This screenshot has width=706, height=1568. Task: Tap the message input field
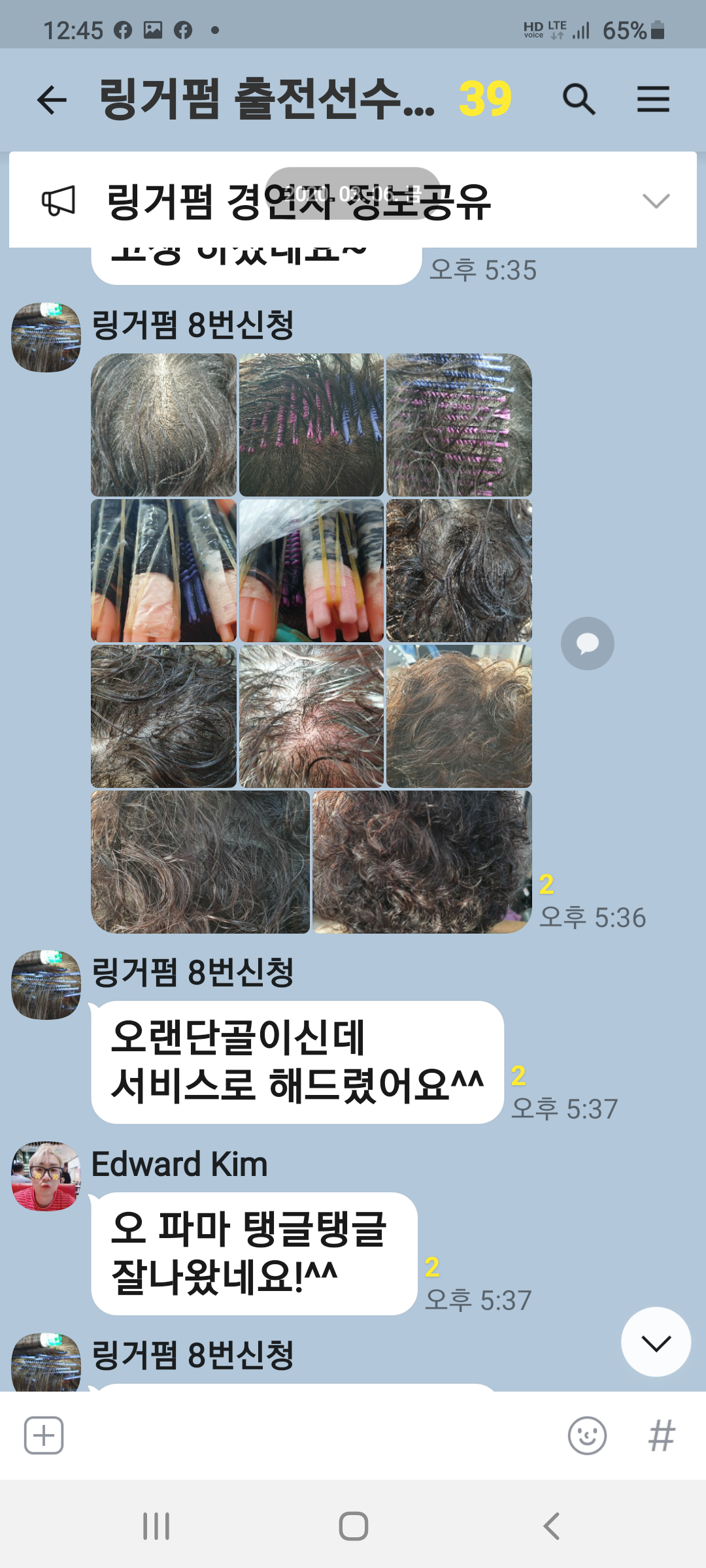(x=314, y=1435)
